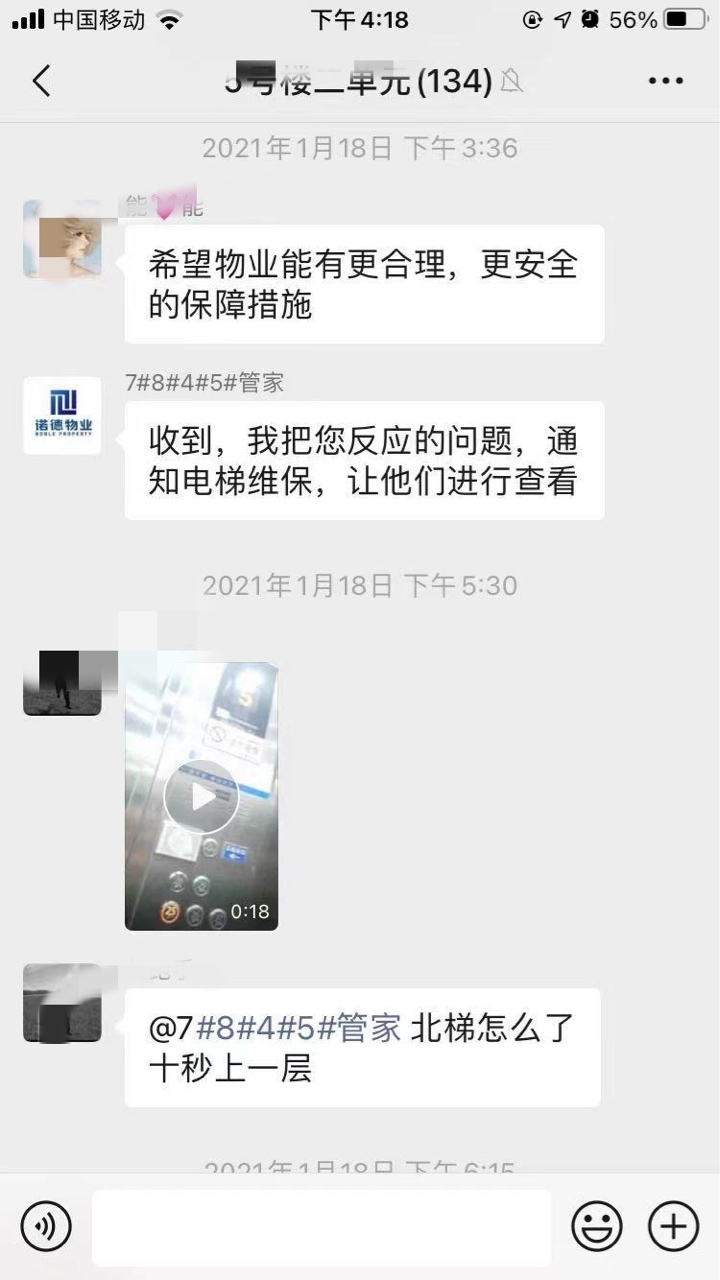View profile of the 希望物业 message sender
Screen dimensions: 720x1280
62,239
